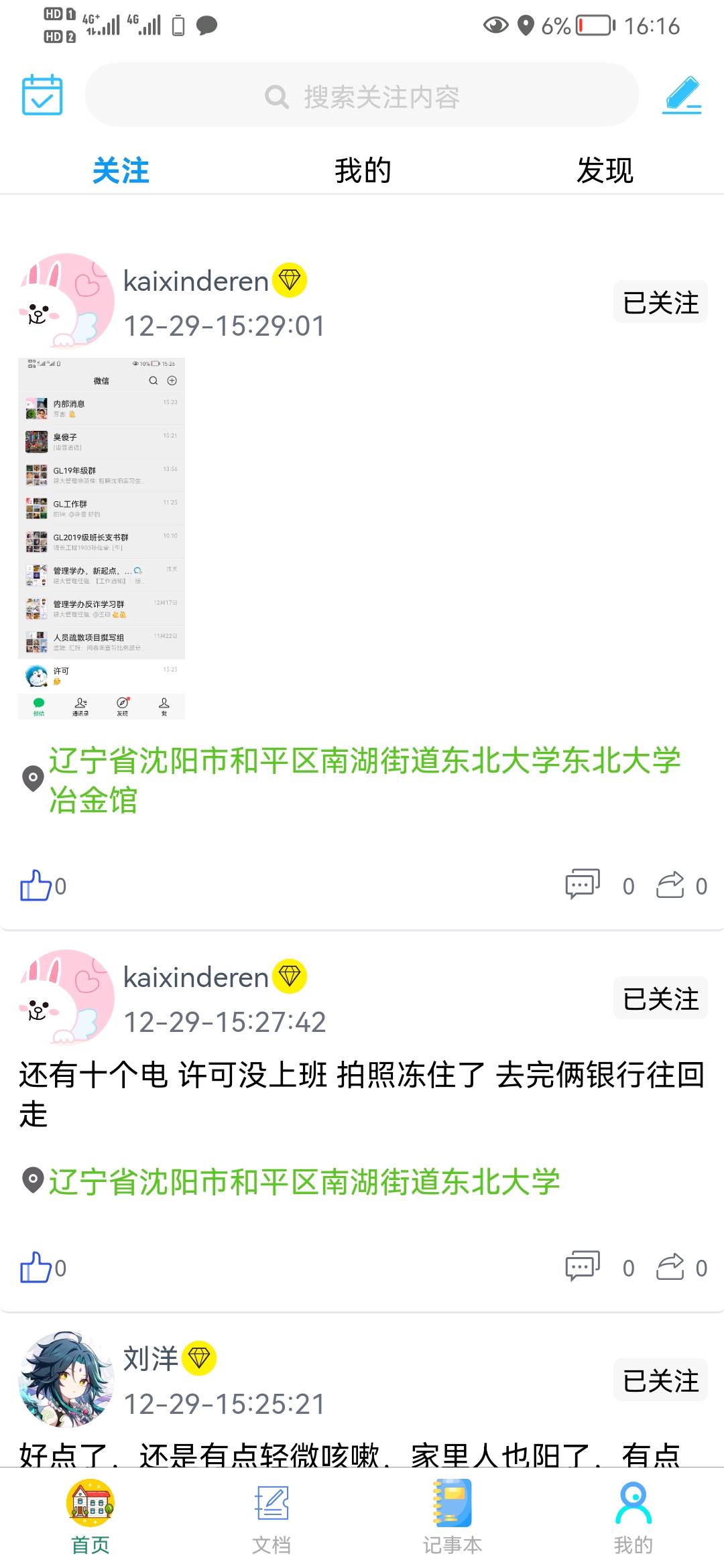Open the 东北大学冶金馆 location link
The image size is (724, 1568).
coord(364,780)
